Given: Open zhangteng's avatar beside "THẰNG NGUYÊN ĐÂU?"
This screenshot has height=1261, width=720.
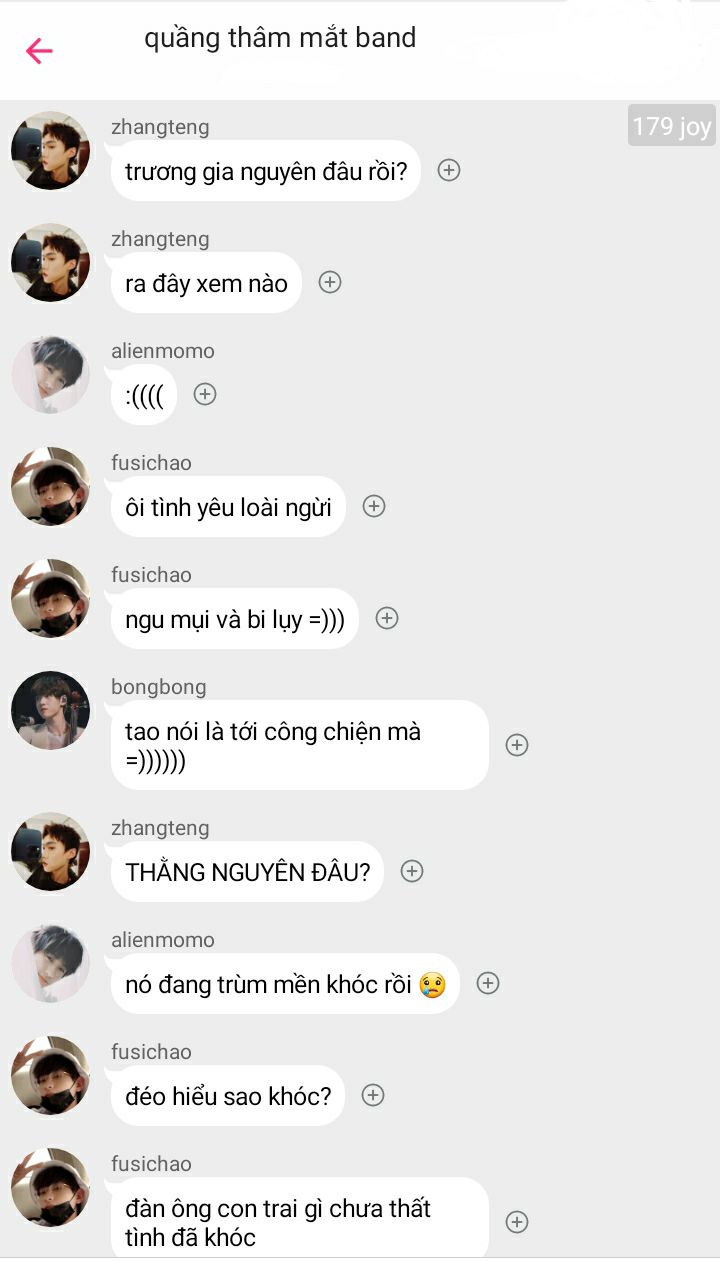Looking at the screenshot, I should (50, 851).
